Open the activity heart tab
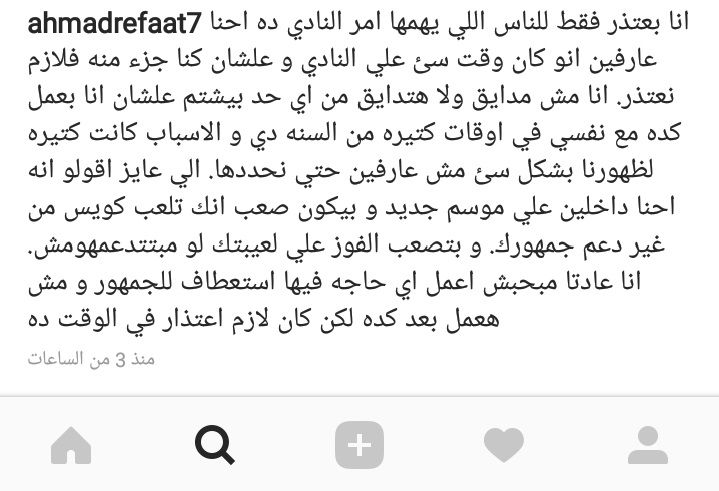719x491 pixels. (x=504, y=445)
